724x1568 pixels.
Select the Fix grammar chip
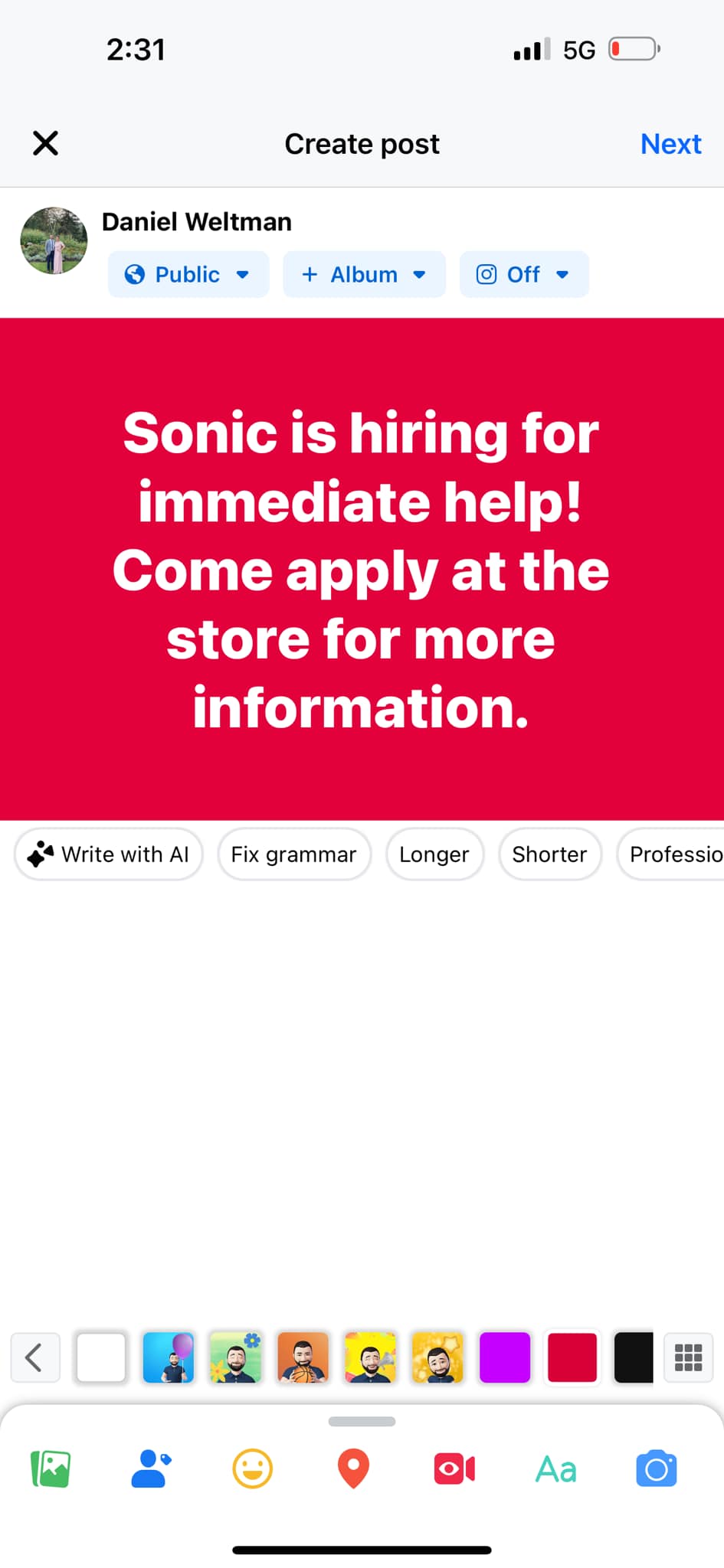point(294,854)
